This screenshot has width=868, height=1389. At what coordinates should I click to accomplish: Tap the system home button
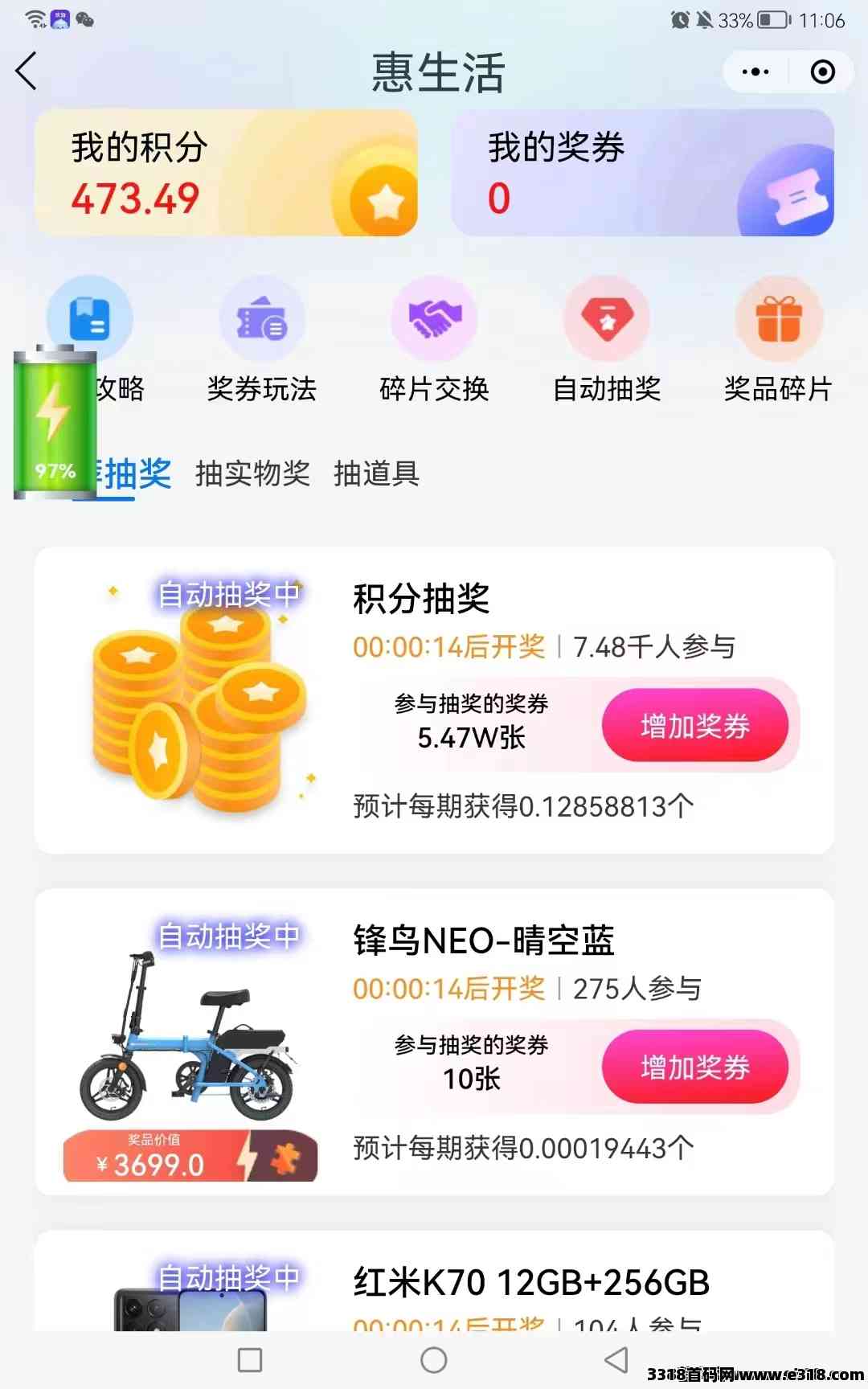point(434,1360)
